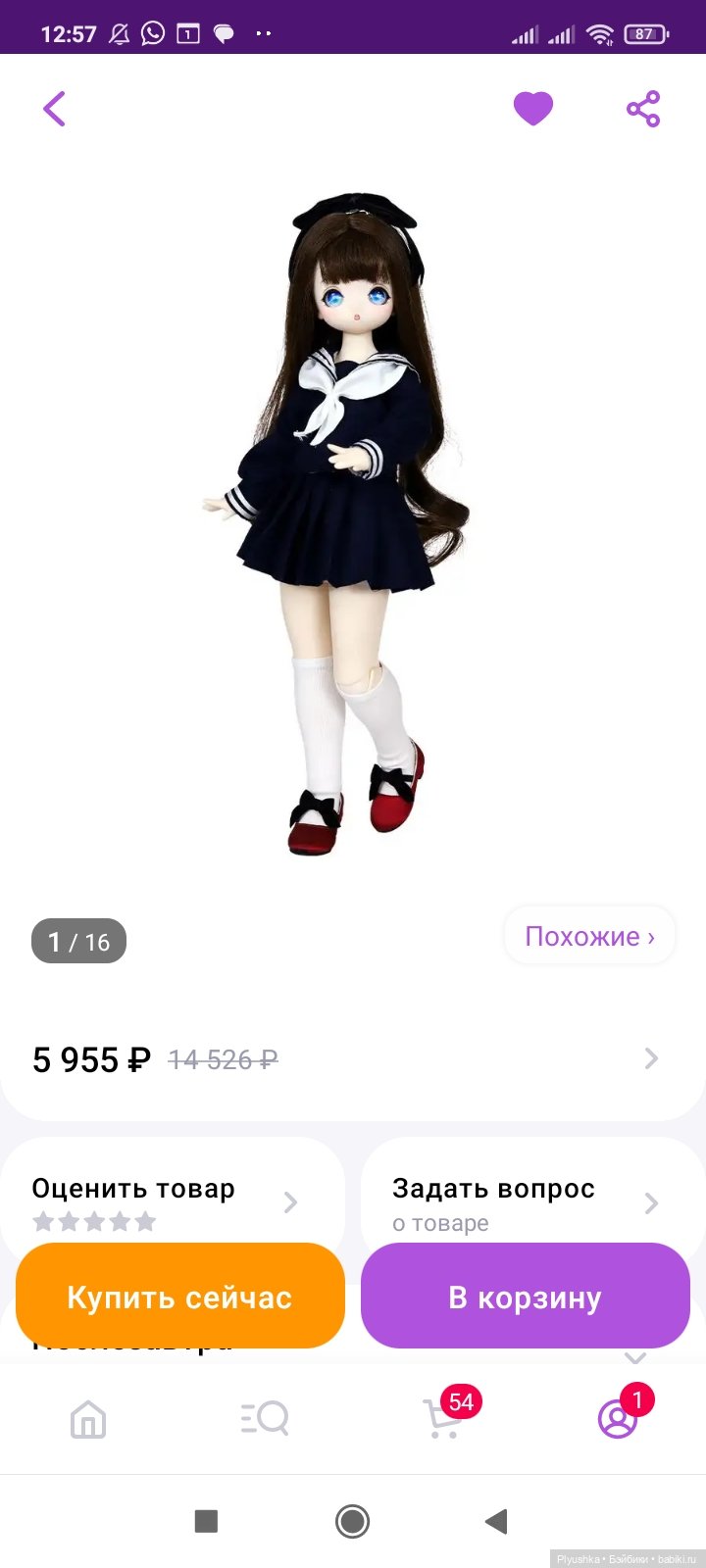
Task: Open the cart tab with 54 items
Action: (x=443, y=1418)
